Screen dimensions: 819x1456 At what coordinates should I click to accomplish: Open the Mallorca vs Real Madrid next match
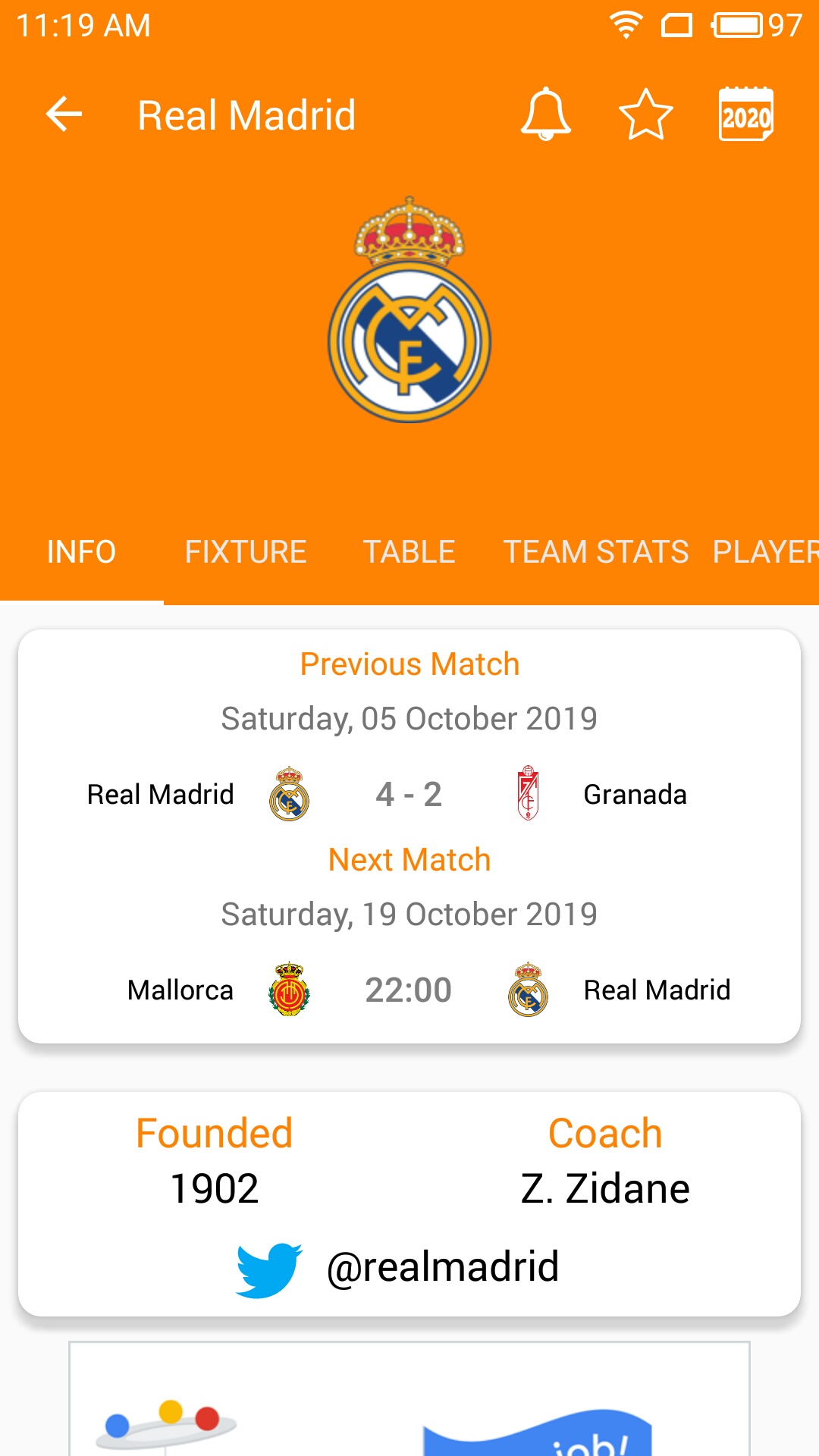point(409,988)
